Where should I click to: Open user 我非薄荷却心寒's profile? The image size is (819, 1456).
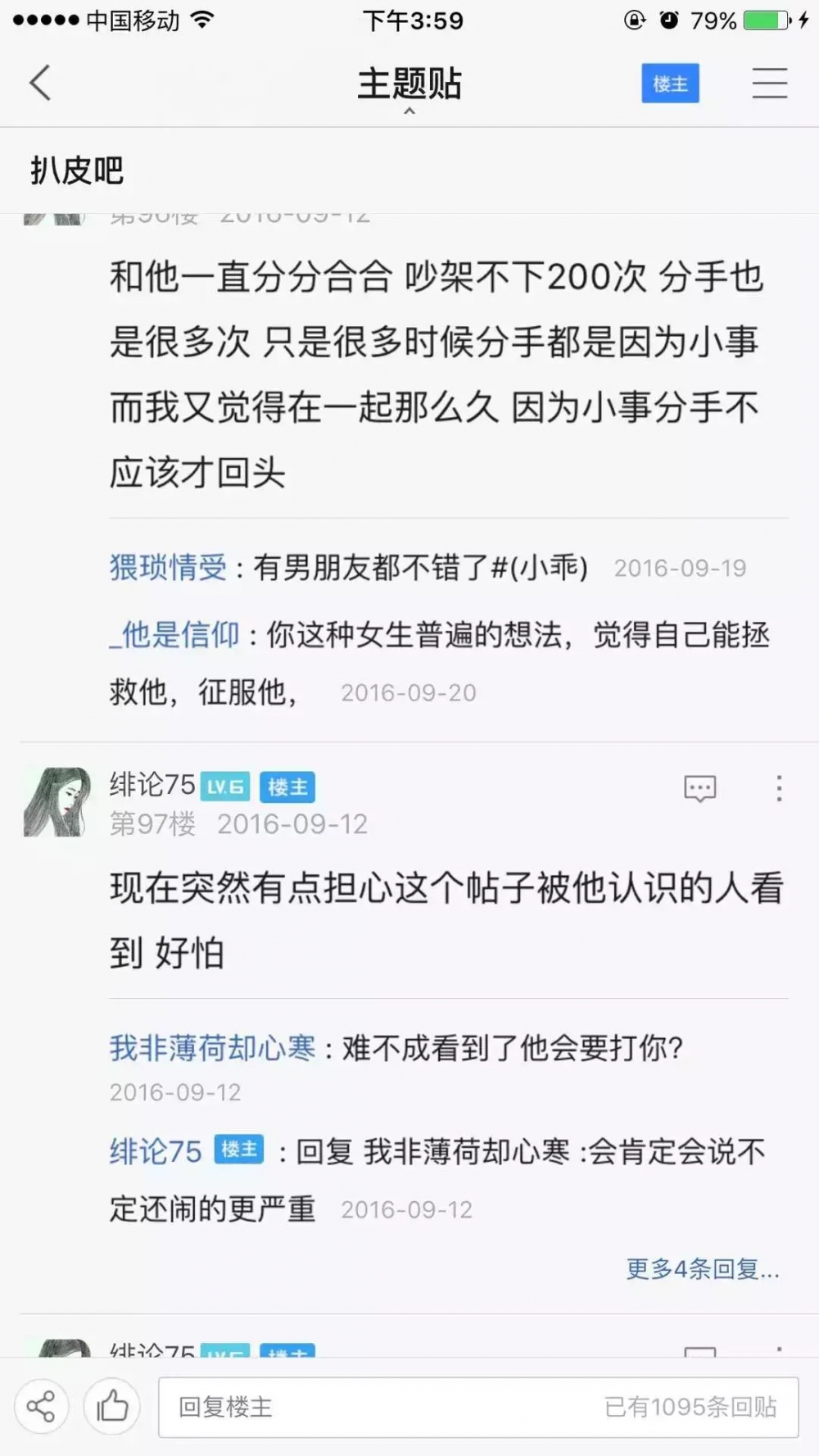[x=213, y=1048]
